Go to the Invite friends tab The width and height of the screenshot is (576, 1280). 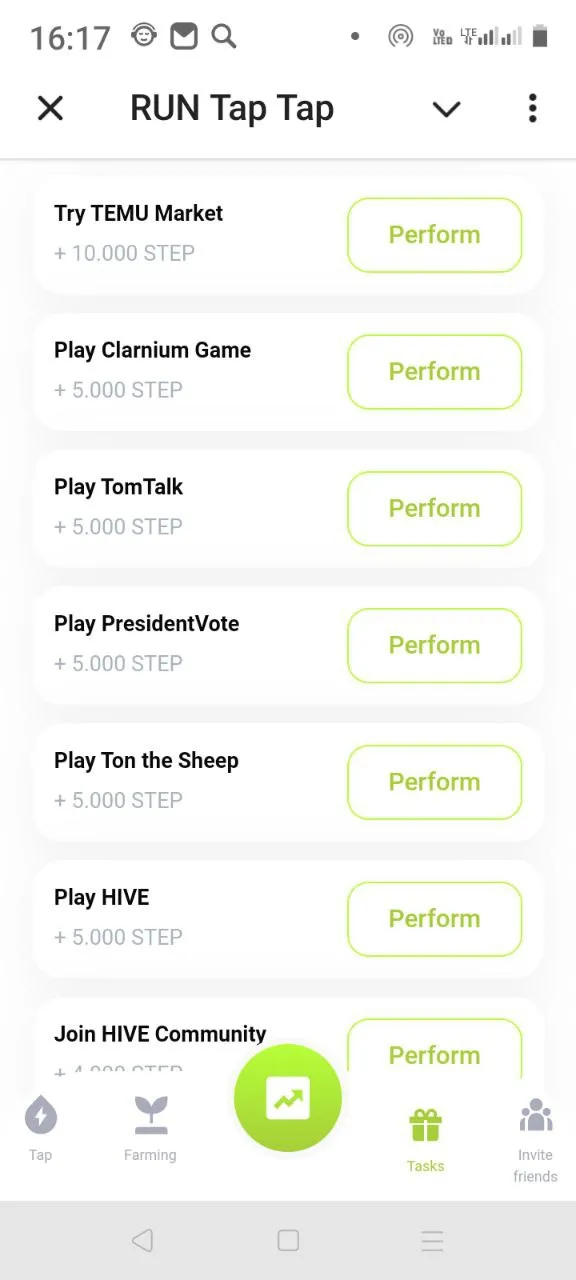click(x=535, y=1140)
